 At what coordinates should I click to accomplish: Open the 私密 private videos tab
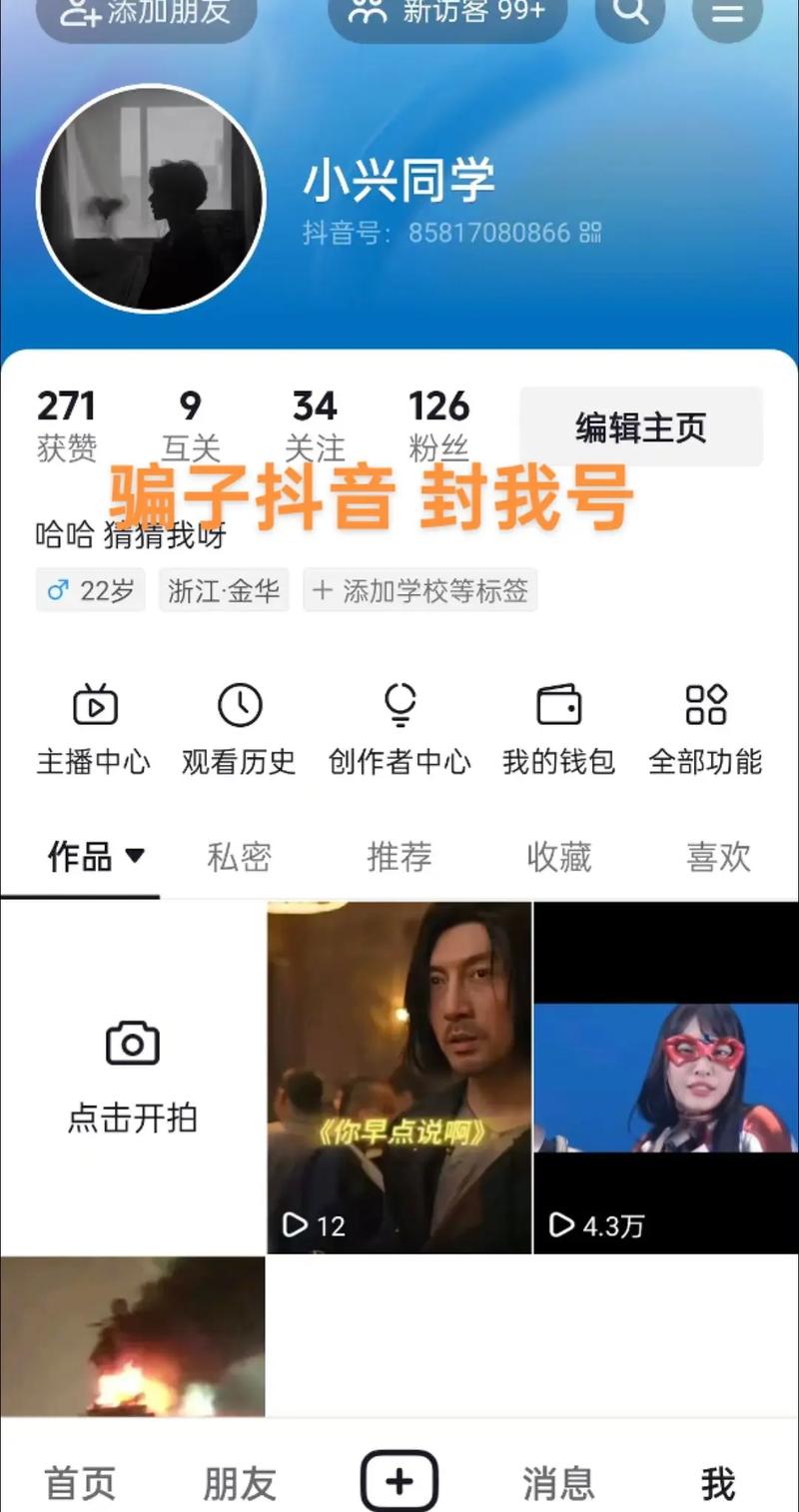(x=237, y=857)
